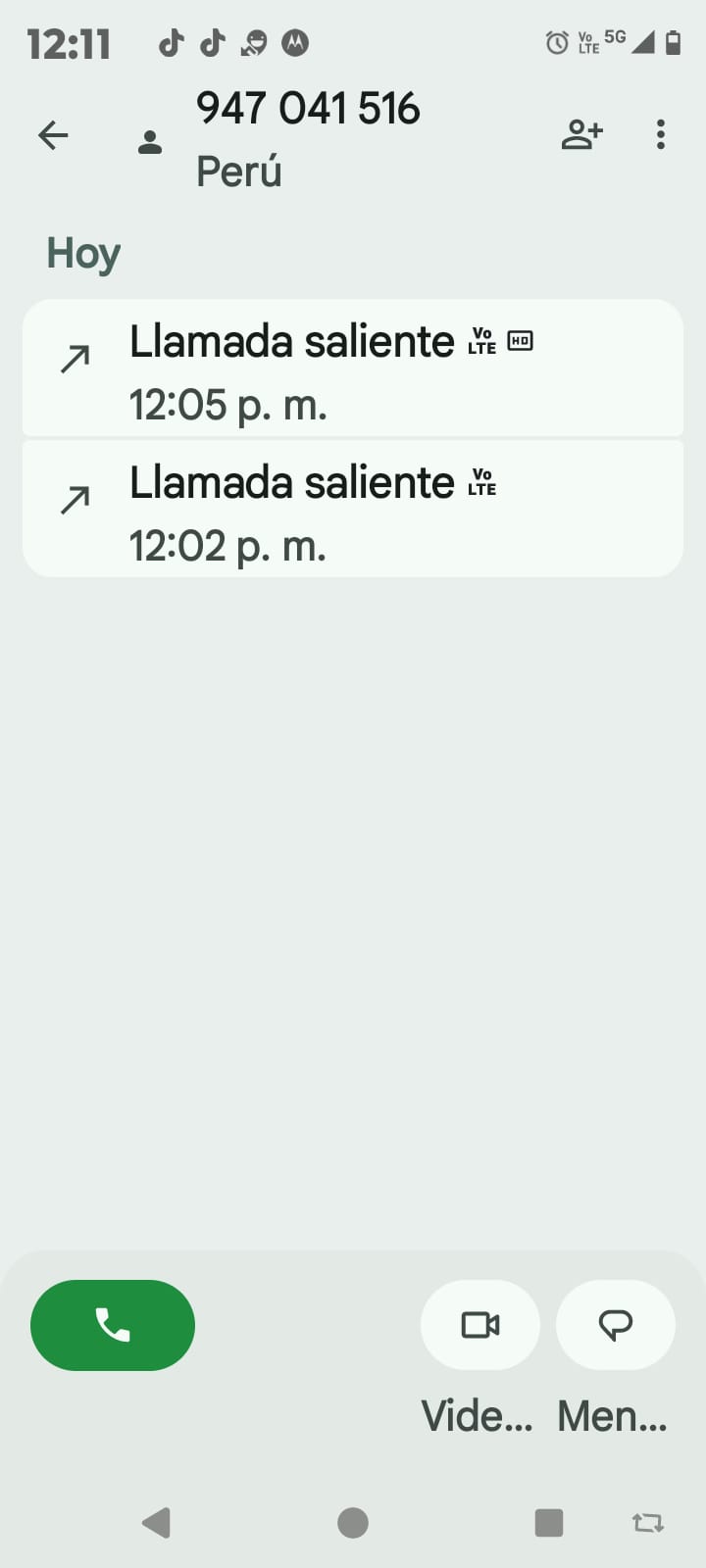This screenshot has width=706, height=1568.
Task: Send a message to this number
Action: (x=615, y=1325)
